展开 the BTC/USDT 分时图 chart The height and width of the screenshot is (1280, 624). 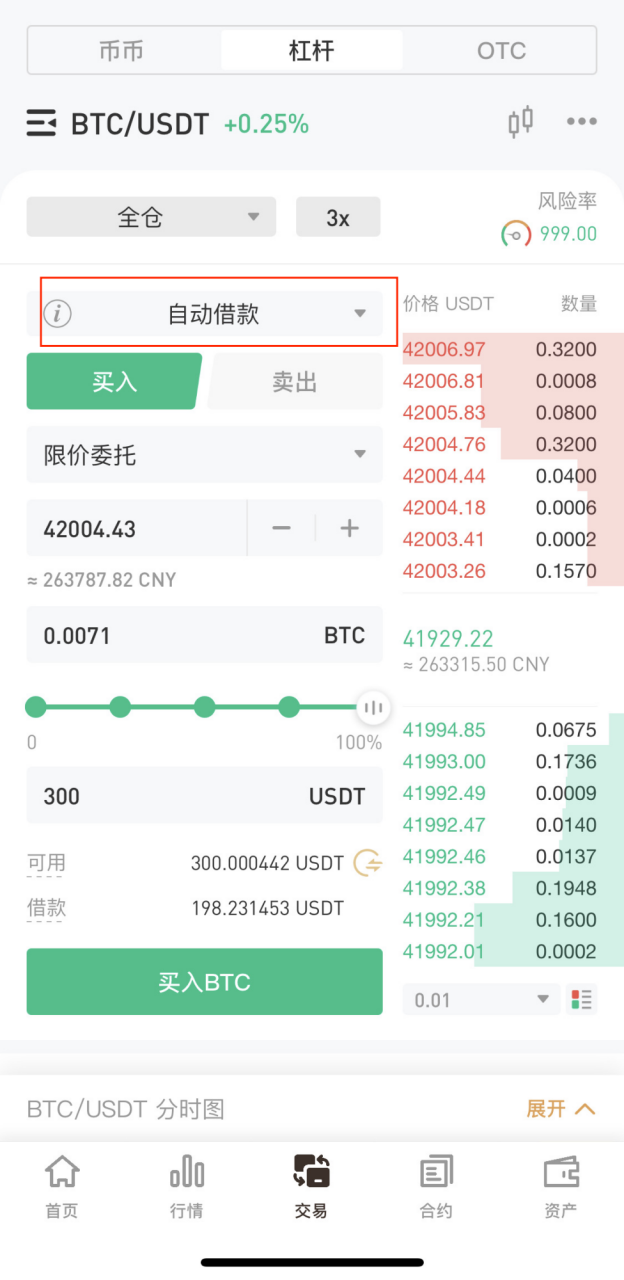[560, 1108]
